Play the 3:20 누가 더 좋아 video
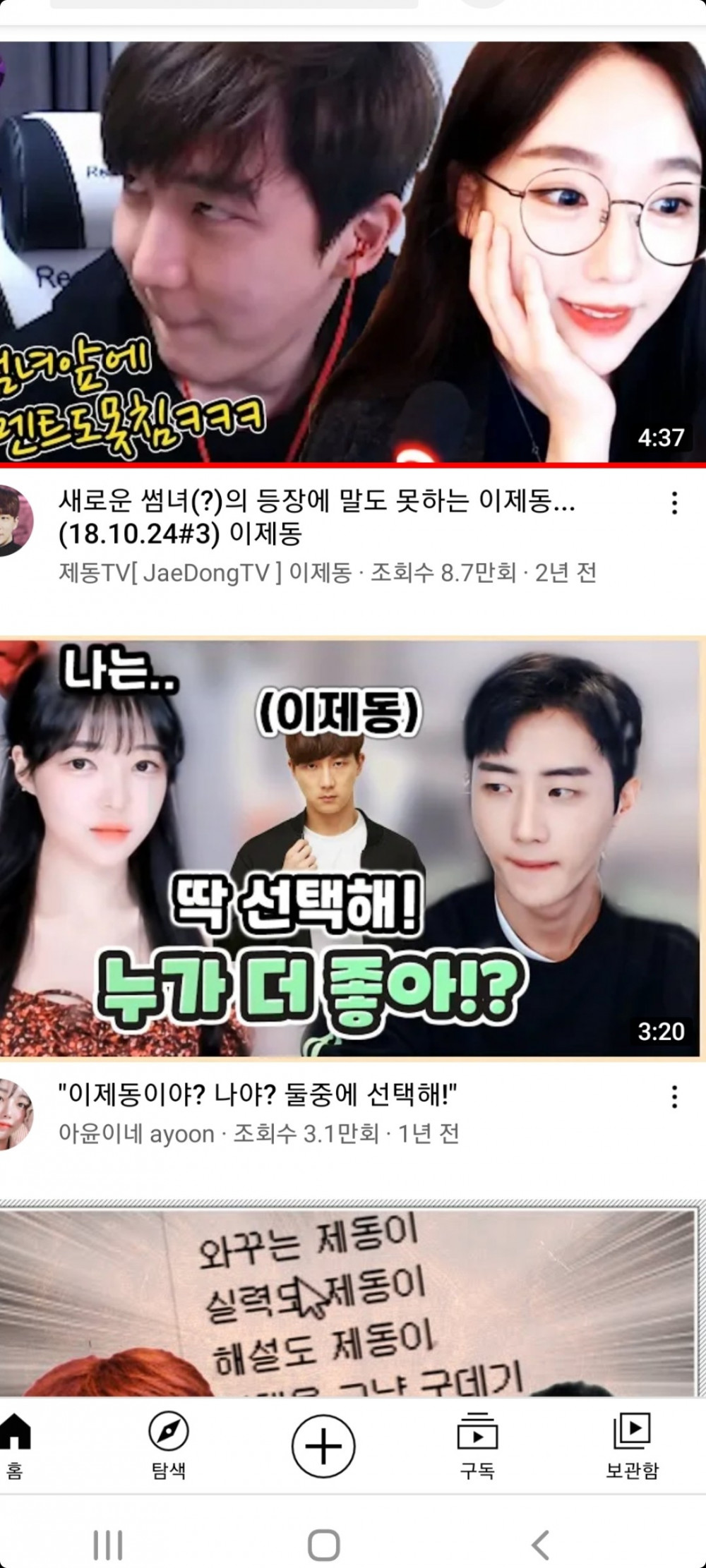 coord(353,847)
